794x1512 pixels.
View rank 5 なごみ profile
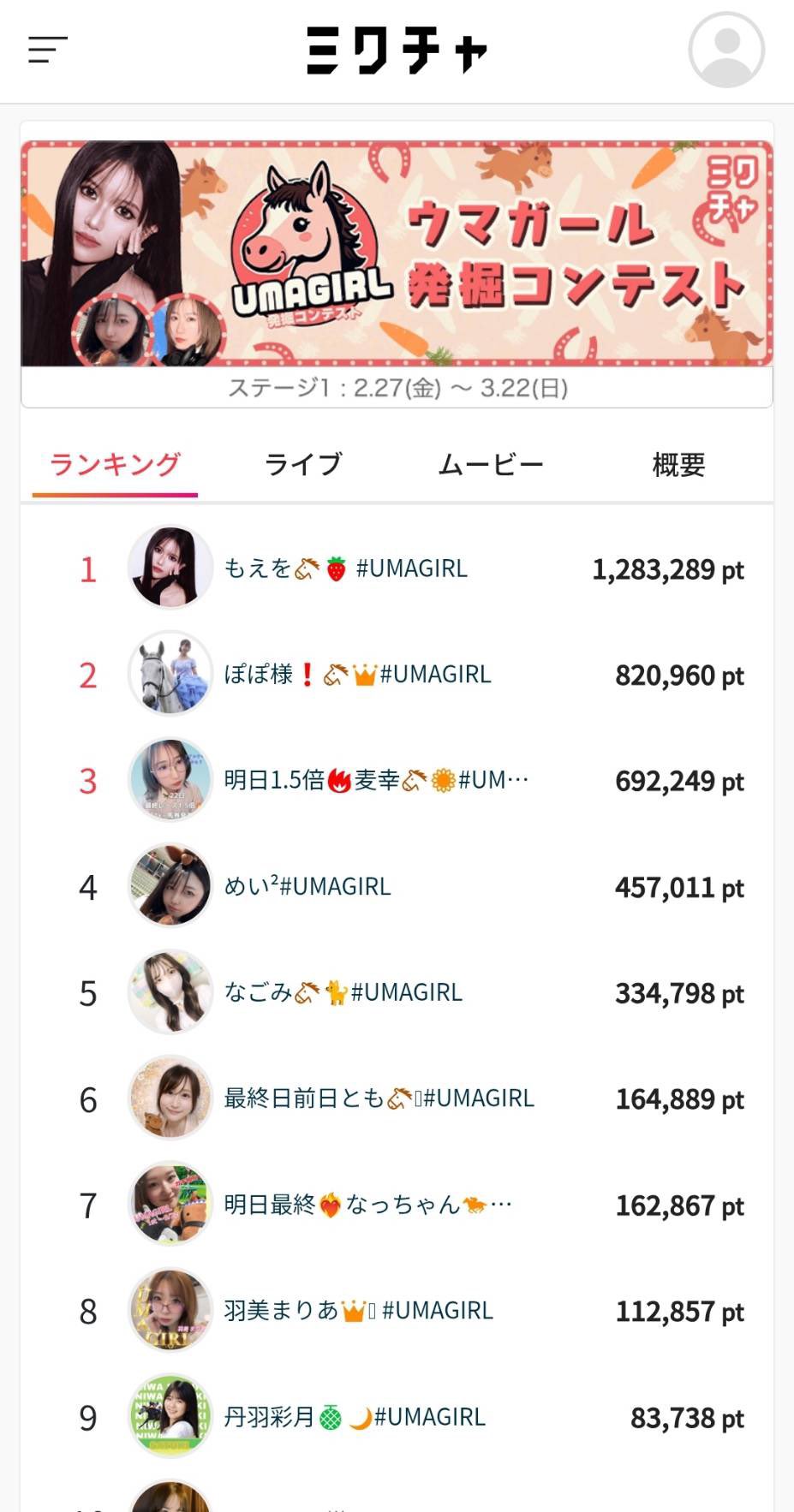coord(343,992)
